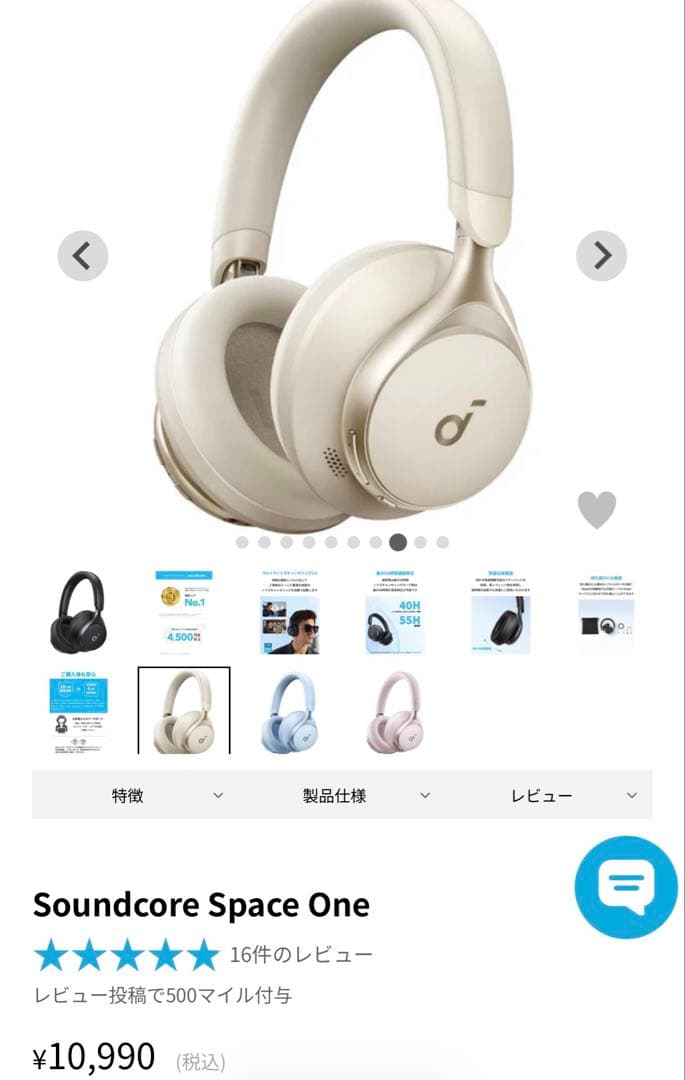Open the accessories contents image thumbnail
This screenshot has width=685, height=1080.
[x=606, y=612]
